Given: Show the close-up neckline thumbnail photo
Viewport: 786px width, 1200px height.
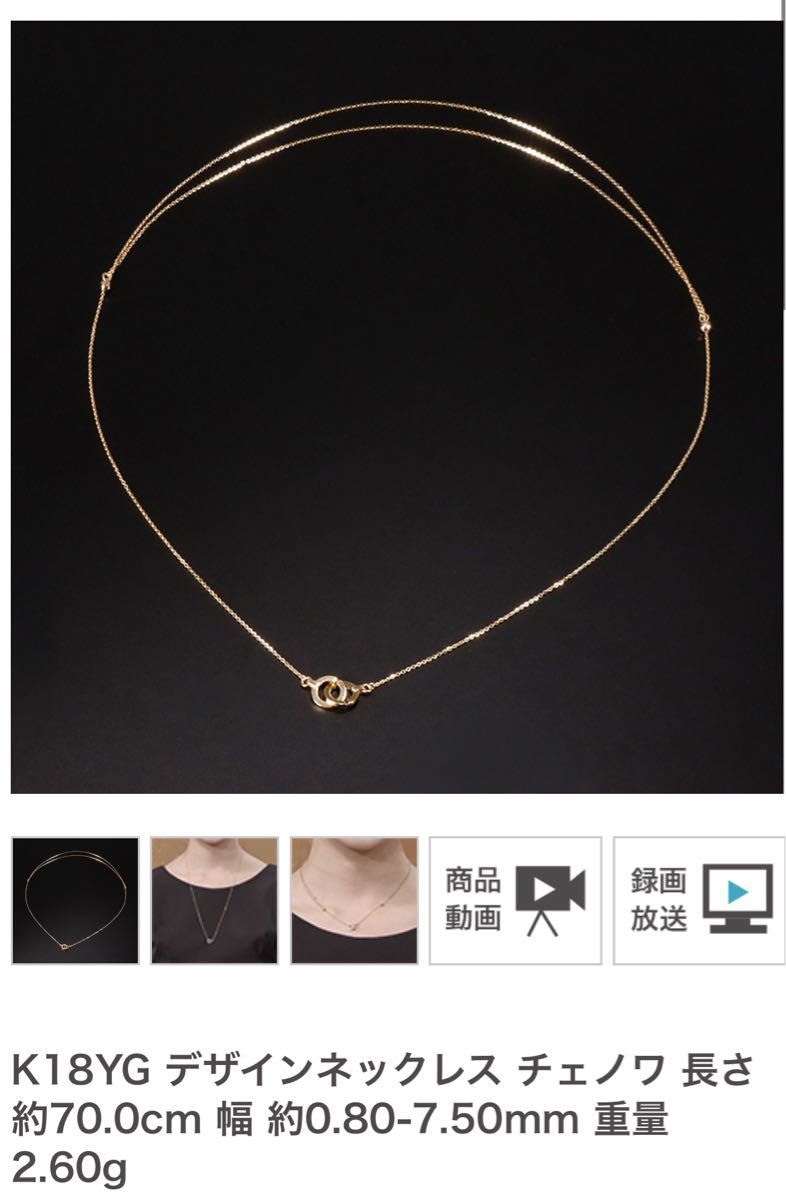Looking at the screenshot, I should point(354,900).
